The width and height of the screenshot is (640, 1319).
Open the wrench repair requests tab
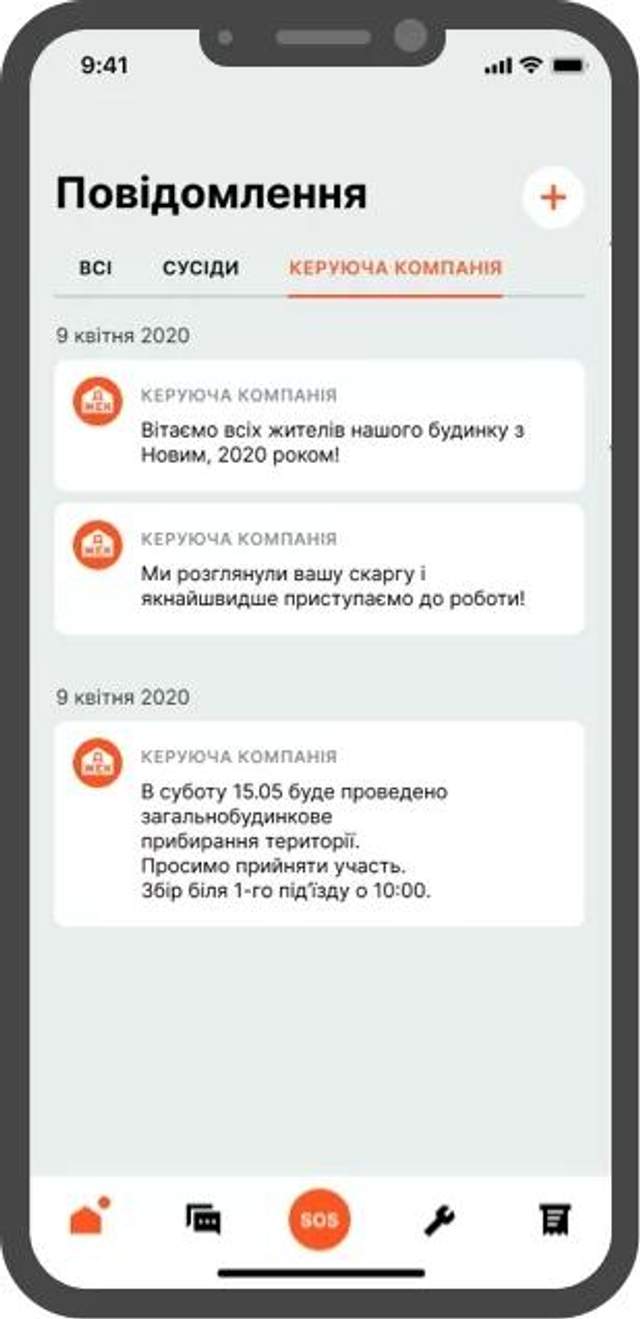click(439, 1220)
